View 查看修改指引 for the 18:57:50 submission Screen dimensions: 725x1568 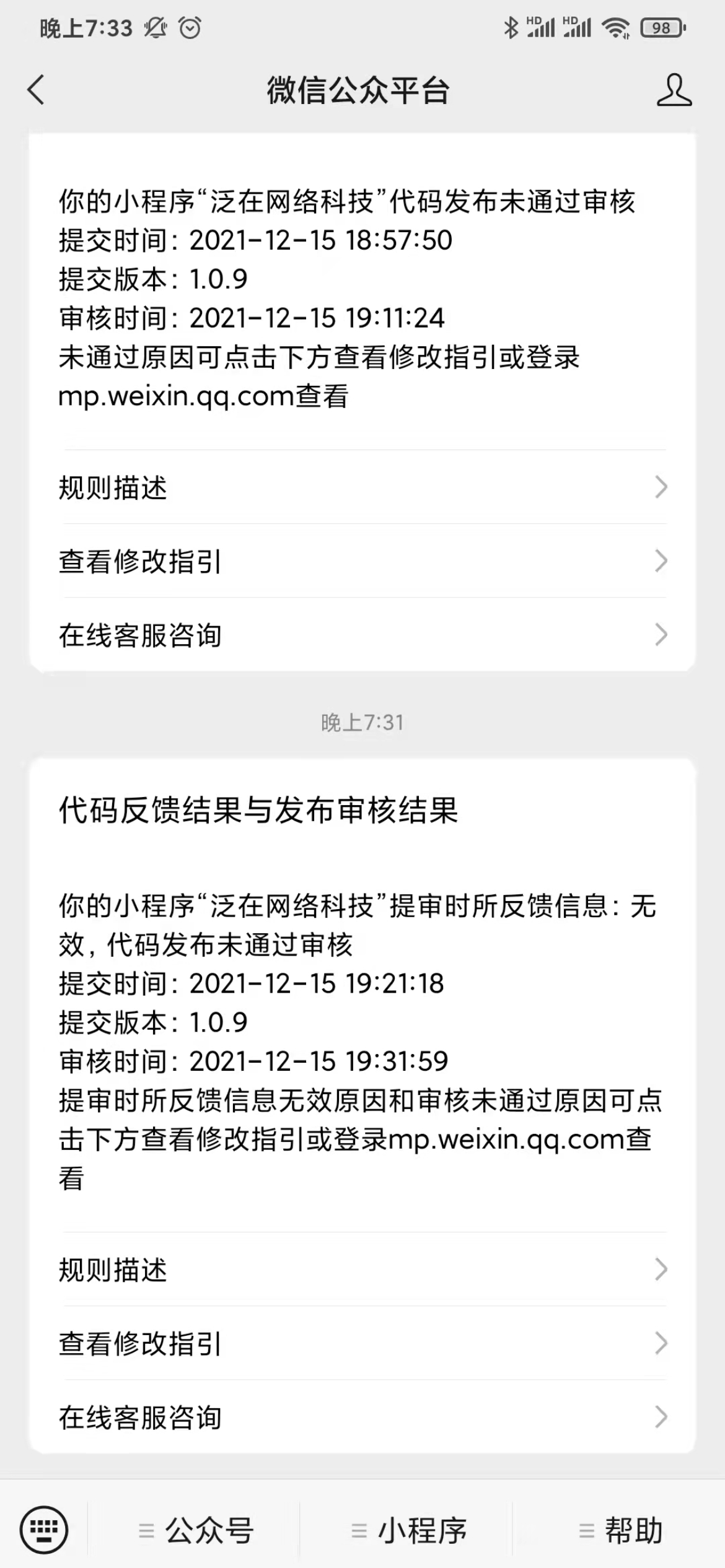pos(362,561)
